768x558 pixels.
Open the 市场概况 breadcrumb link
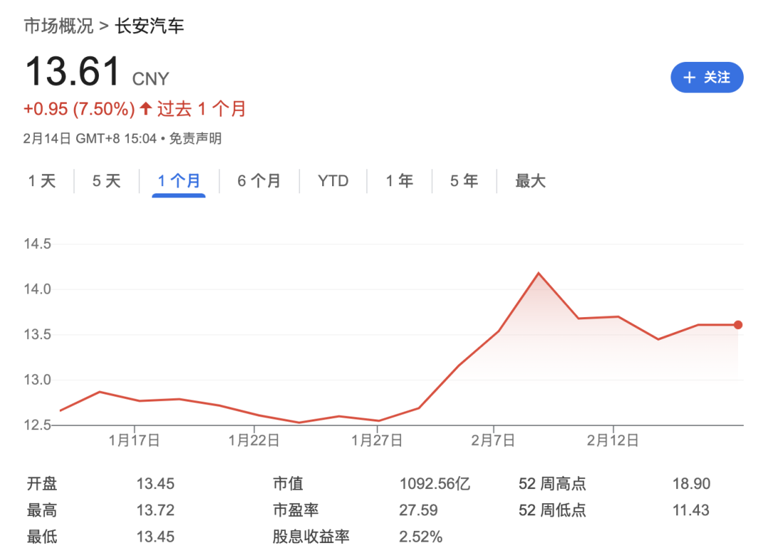coord(57,25)
